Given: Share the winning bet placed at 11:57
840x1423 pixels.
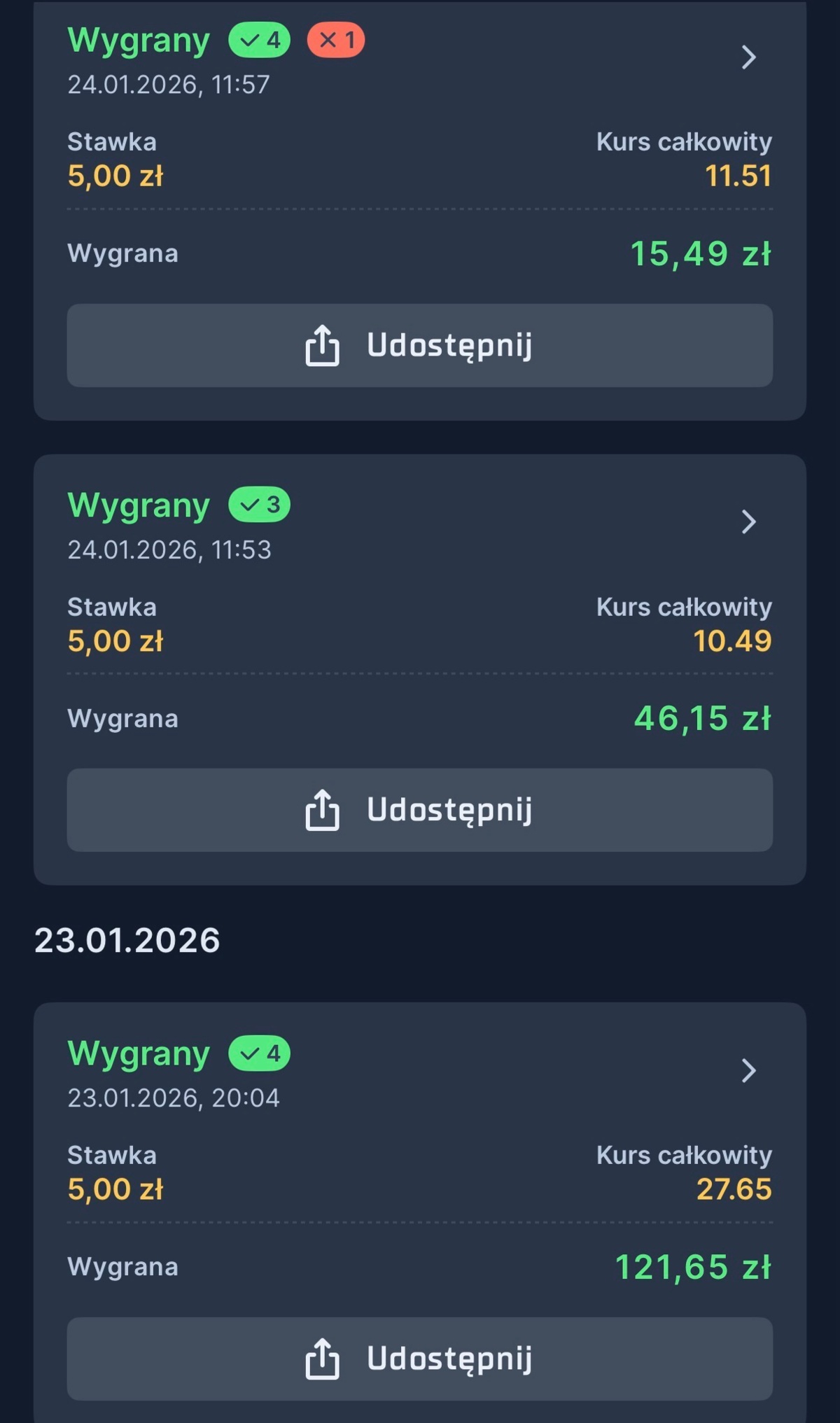Looking at the screenshot, I should [419, 345].
